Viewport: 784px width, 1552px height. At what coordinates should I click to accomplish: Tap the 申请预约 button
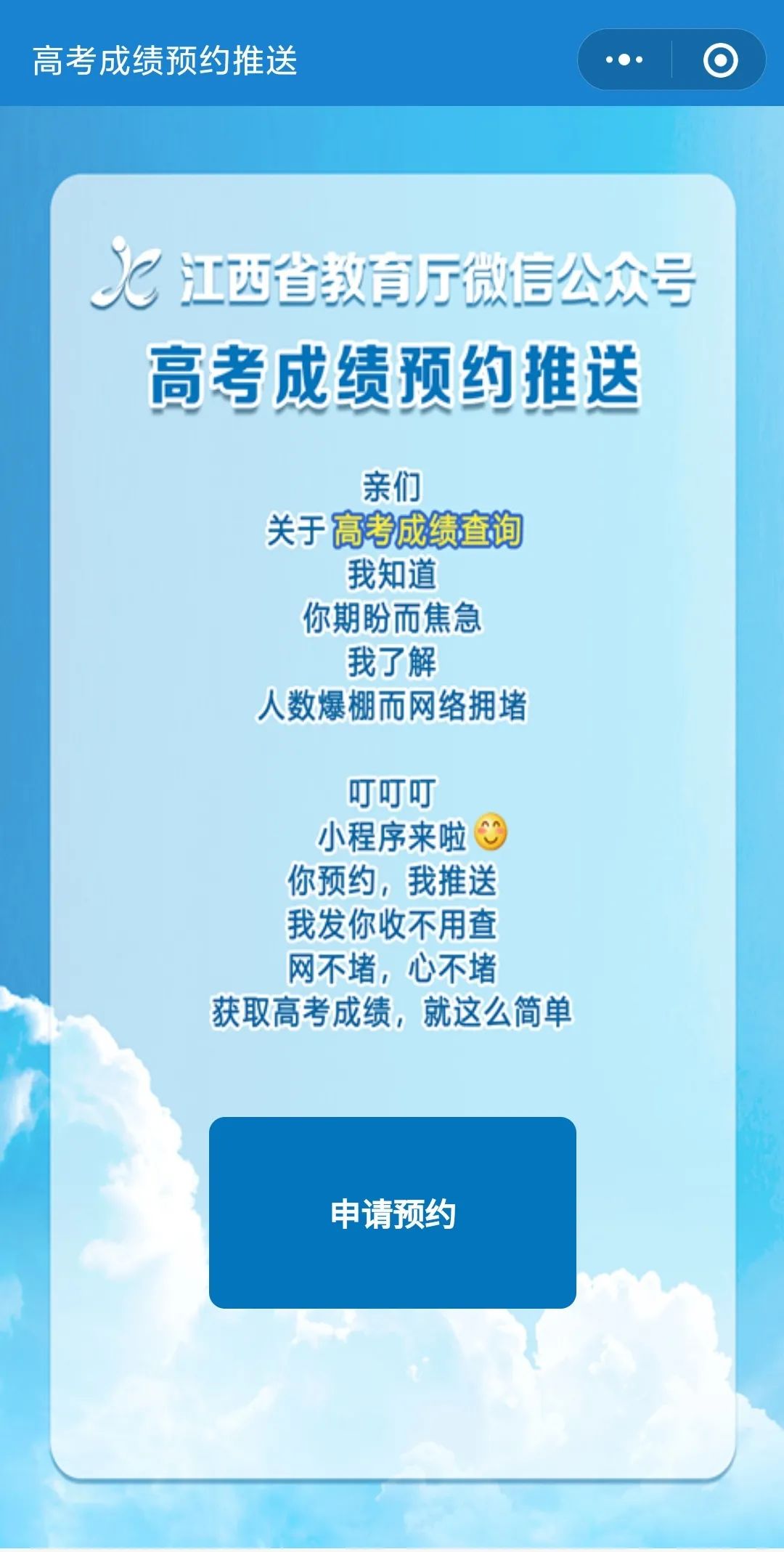tap(392, 1213)
